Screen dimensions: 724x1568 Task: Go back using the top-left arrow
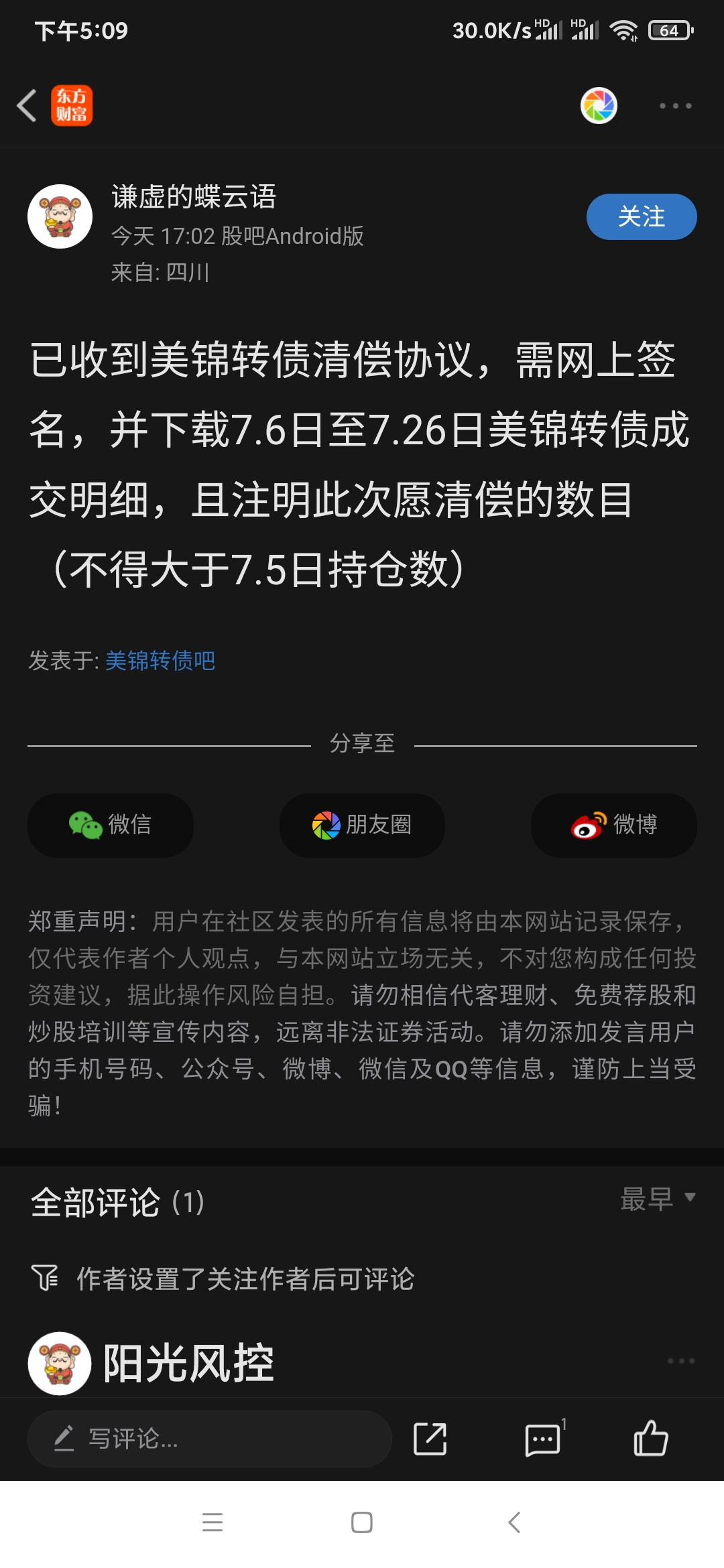click(27, 106)
